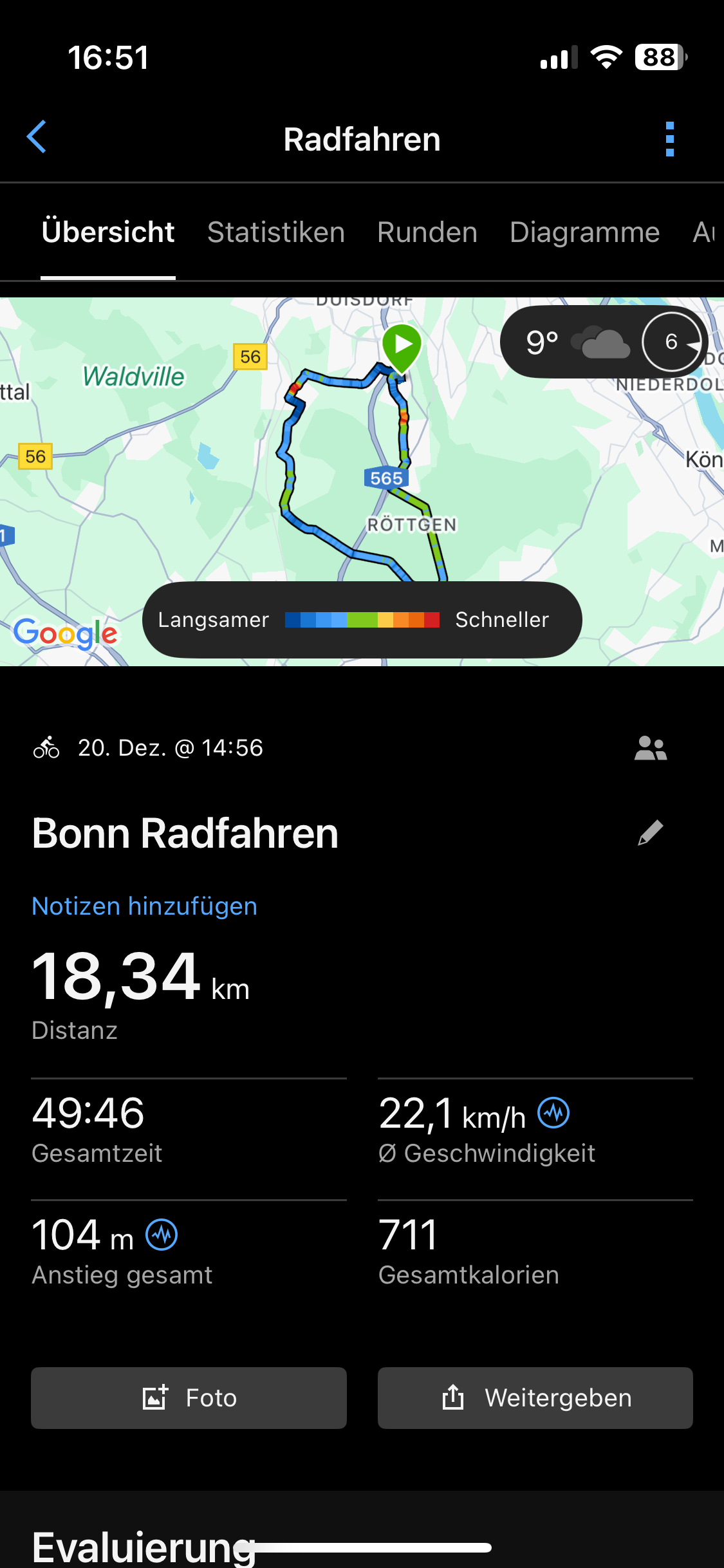724x1568 pixels.
Task: Go back using the blue arrow
Action: pos(37,137)
